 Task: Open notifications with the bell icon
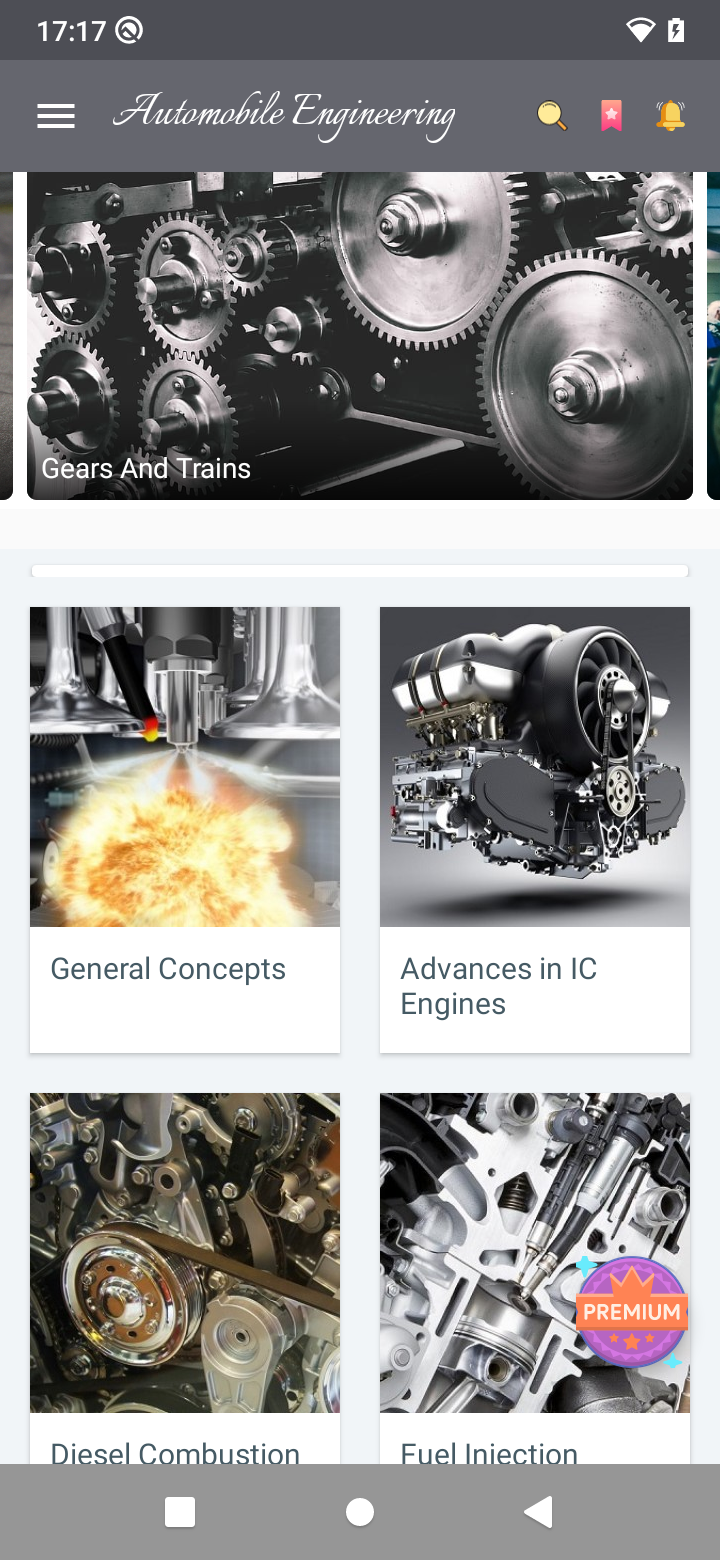click(x=670, y=115)
